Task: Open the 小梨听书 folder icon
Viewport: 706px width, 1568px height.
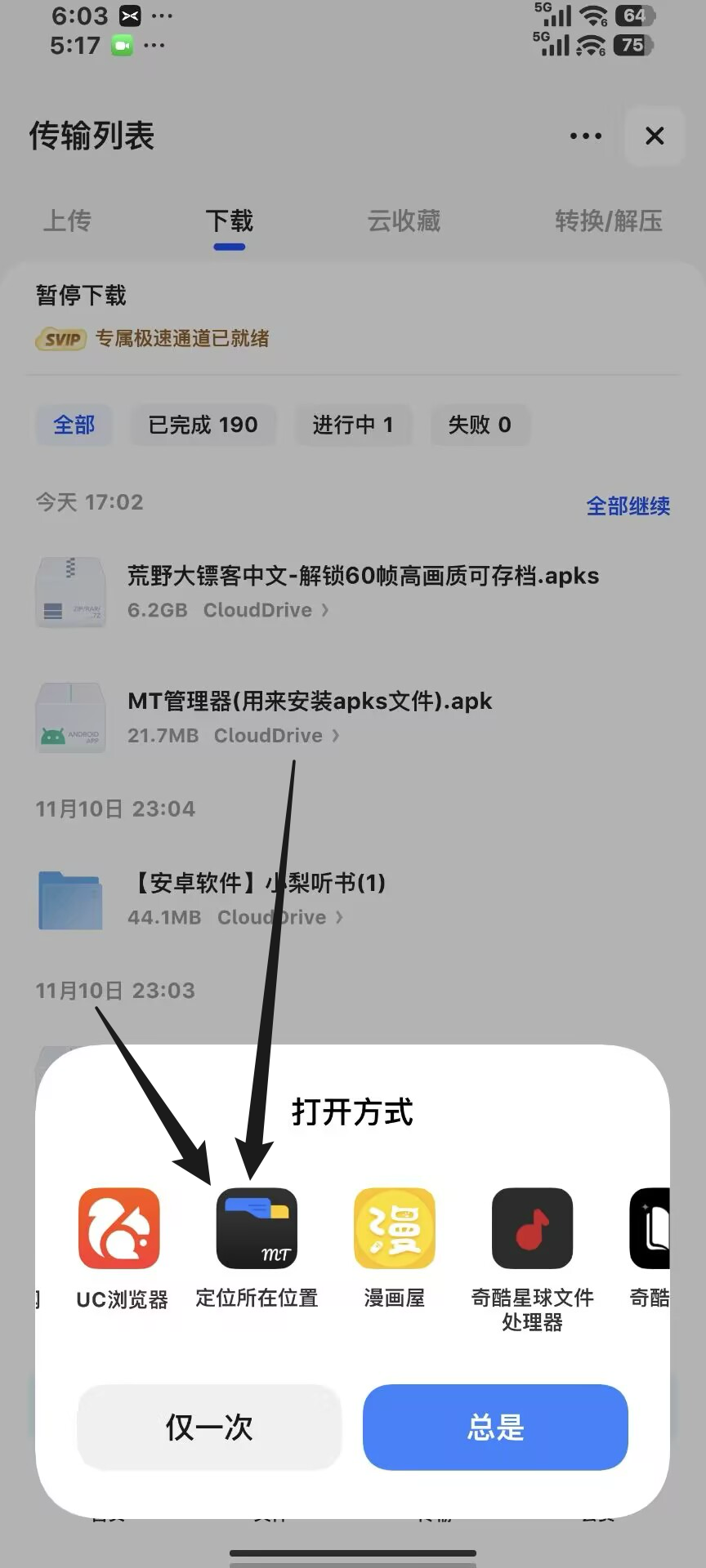Action: point(70,898)
